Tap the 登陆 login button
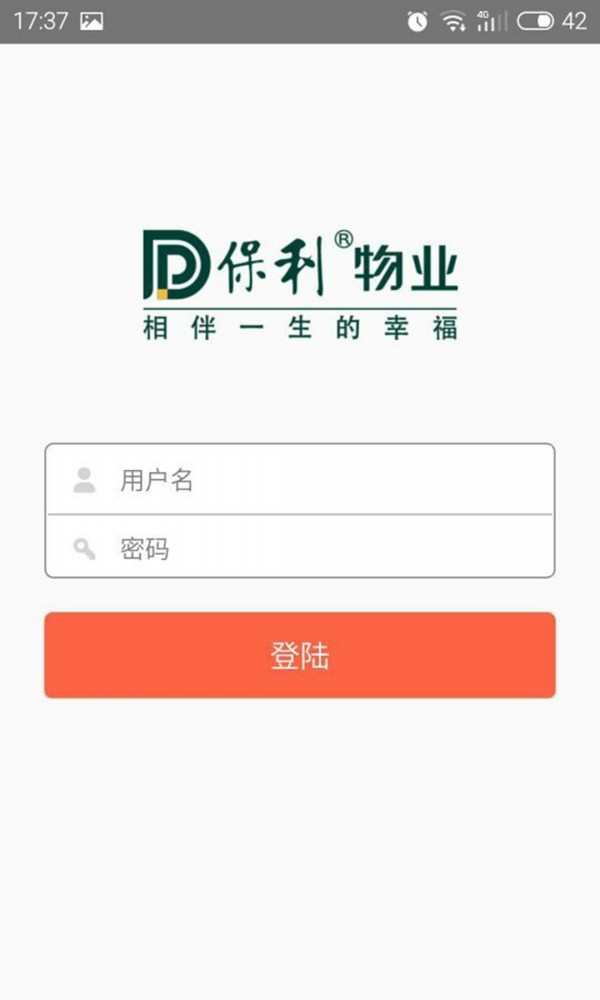Viewport: 600px width, 1000px height. pyautogui.click(x=300, y=656)
